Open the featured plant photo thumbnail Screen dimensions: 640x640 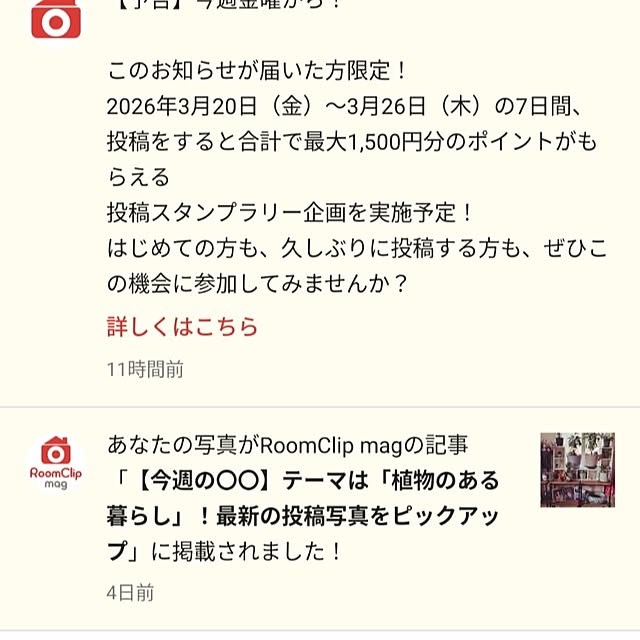(x=577, y=470)
